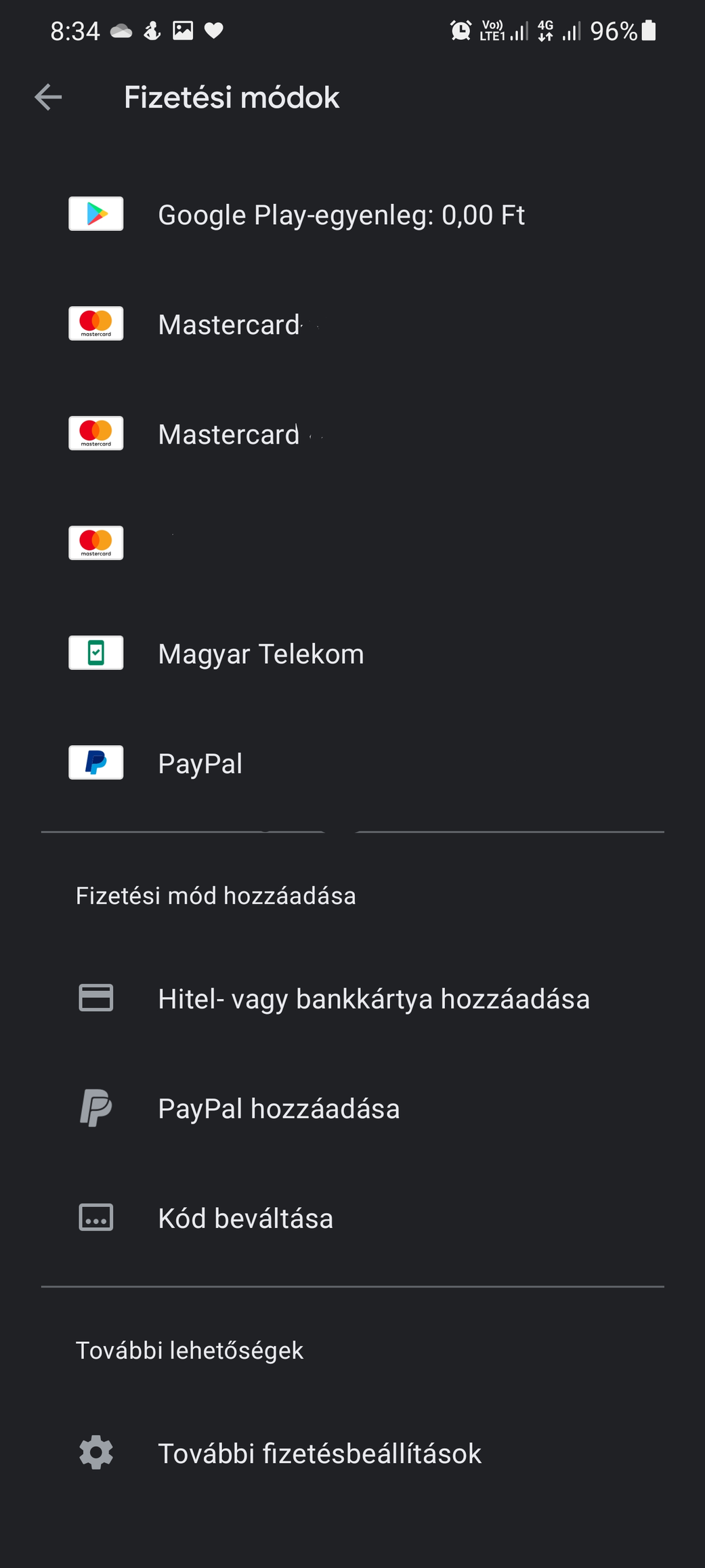Image resolution: width=705 pixels, height=1568 pixels.
Task: Choose PayPal hozzáadása to add PayPal
Action: coord(278,1109)
